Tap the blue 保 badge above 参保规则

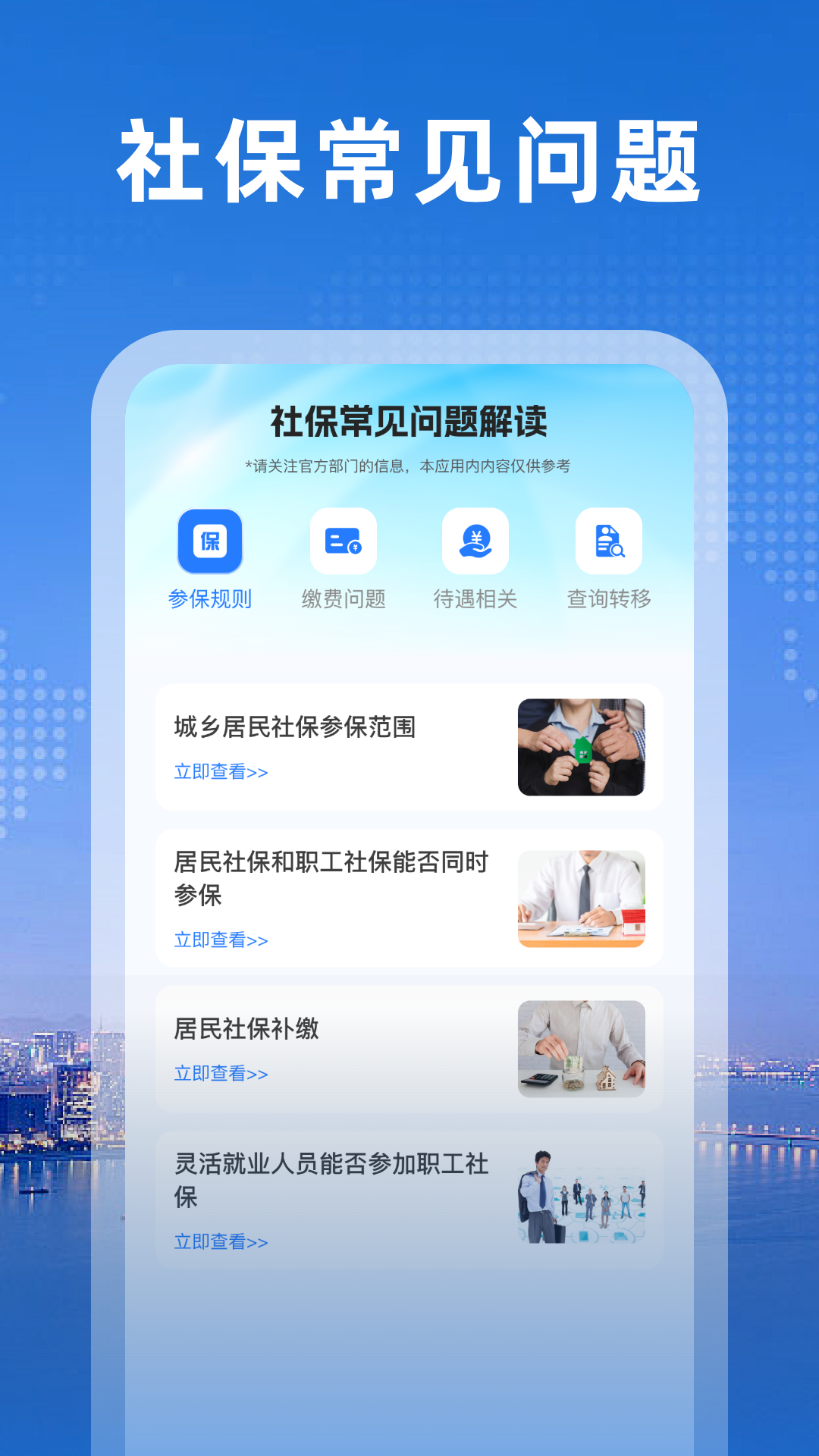[210, 542]
